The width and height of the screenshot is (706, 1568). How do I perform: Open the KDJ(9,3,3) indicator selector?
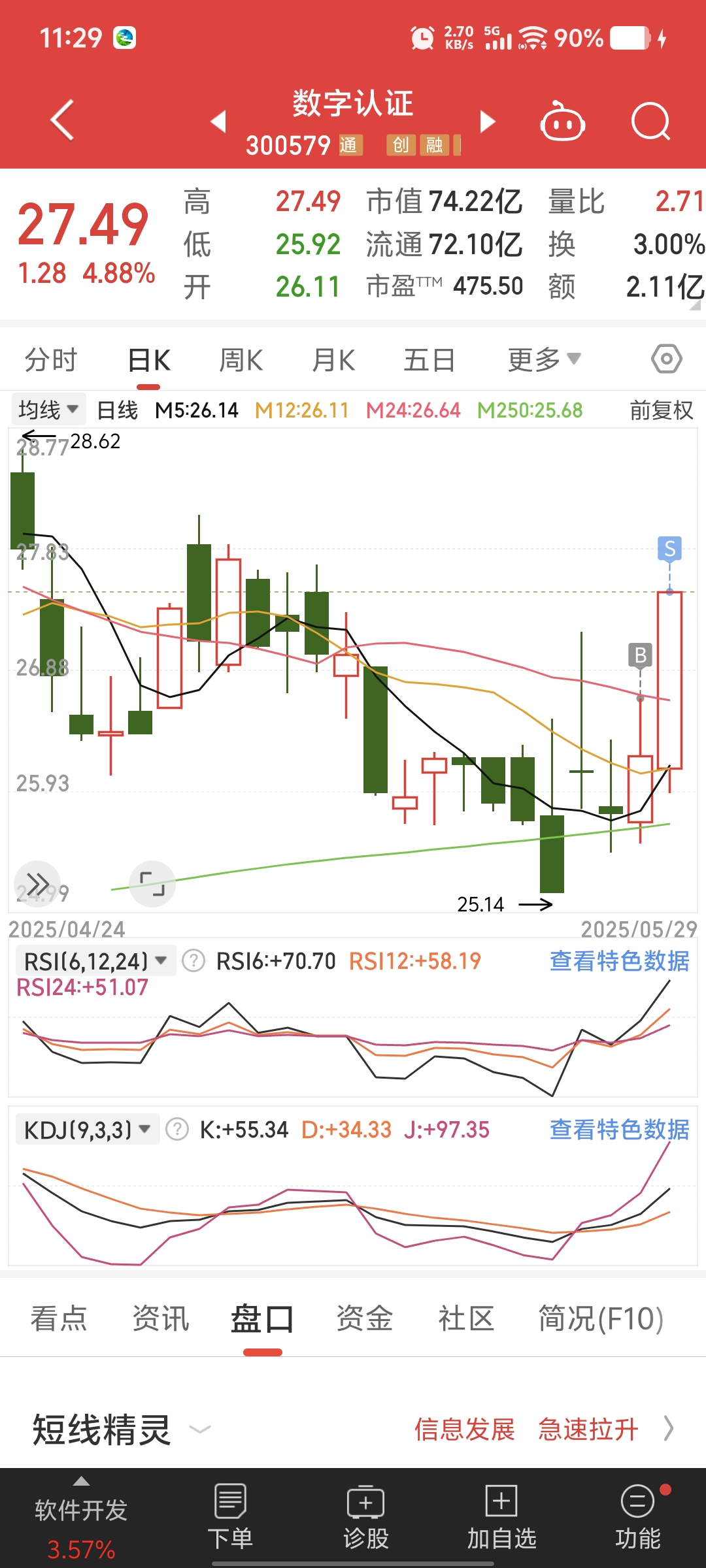[88, 1130]
